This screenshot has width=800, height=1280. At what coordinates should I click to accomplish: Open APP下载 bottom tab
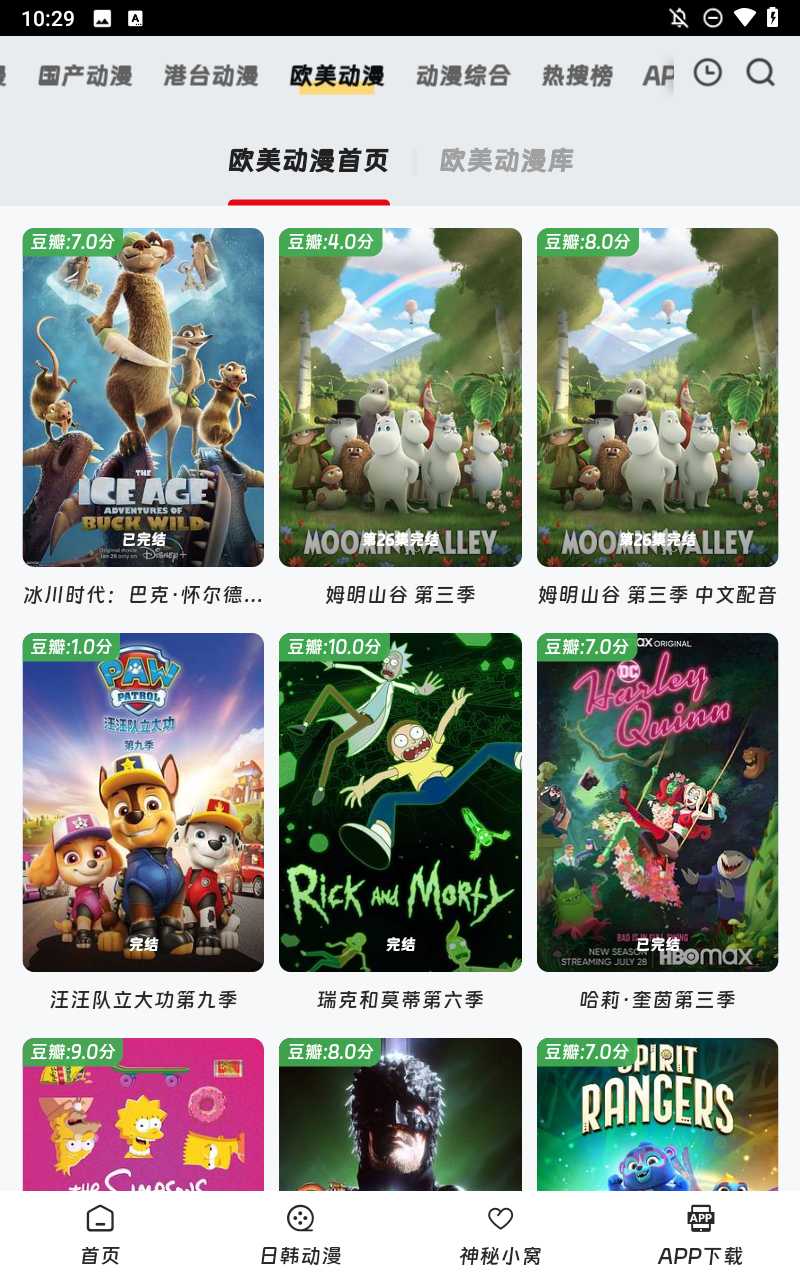click(700, 1235)
